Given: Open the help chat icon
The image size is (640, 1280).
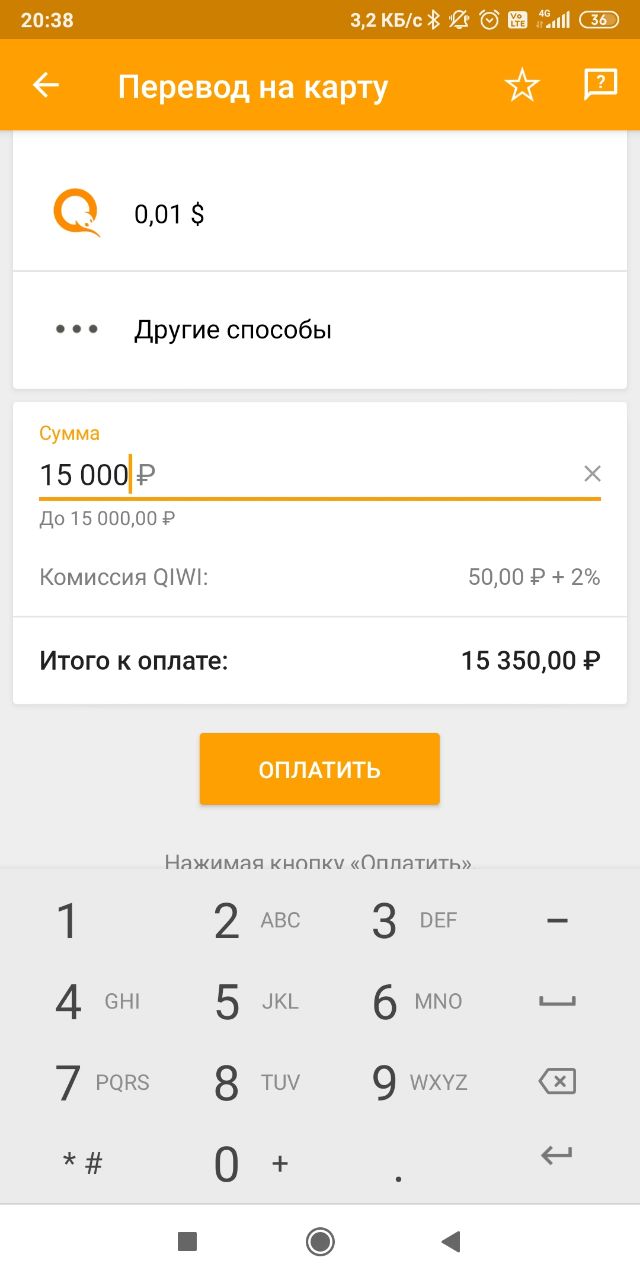Looking at the screenshot, I should pyautogui.click(x=600, y=86).
